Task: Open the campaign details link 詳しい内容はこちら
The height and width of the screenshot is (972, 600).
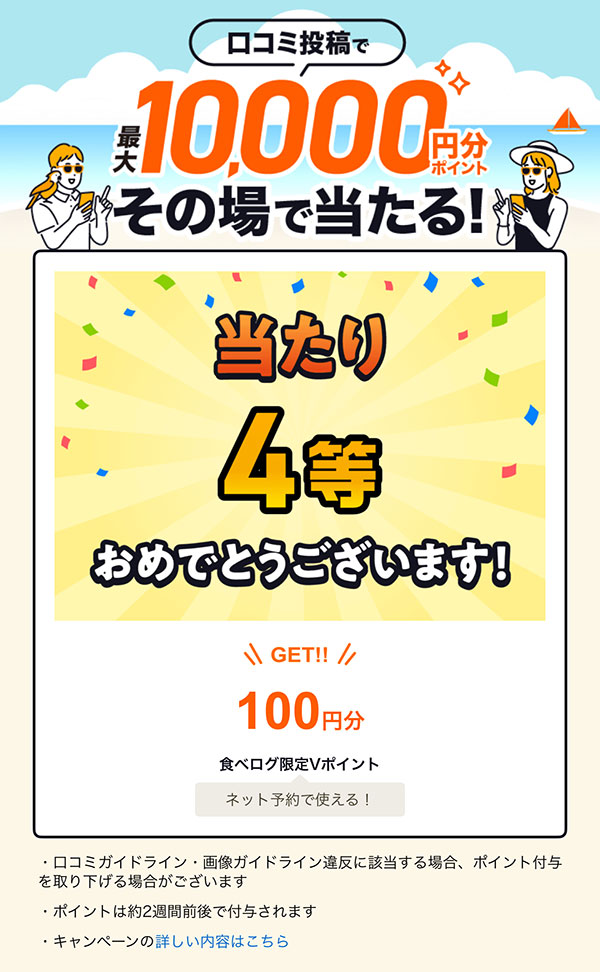Action: 222,941
